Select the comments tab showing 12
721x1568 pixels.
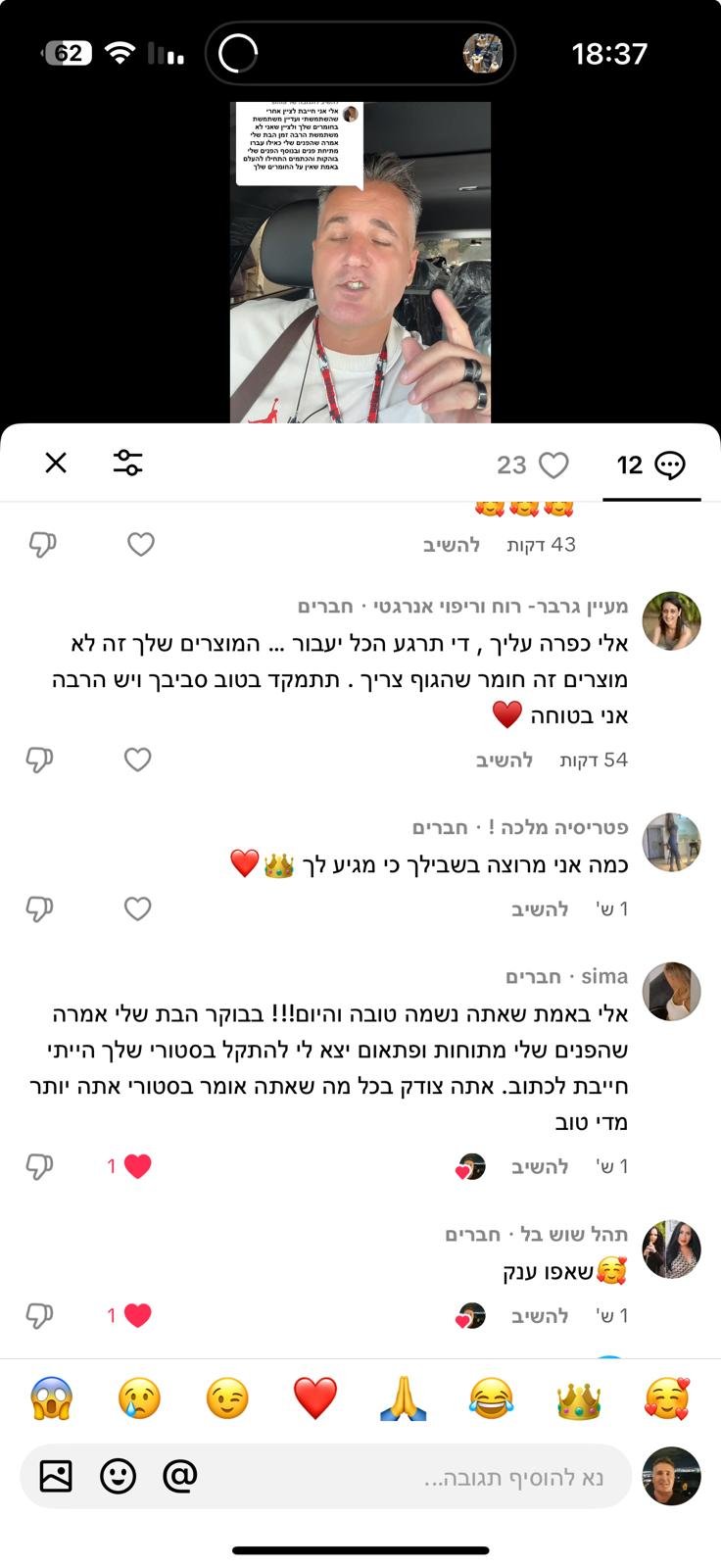(x=650, y=465)
